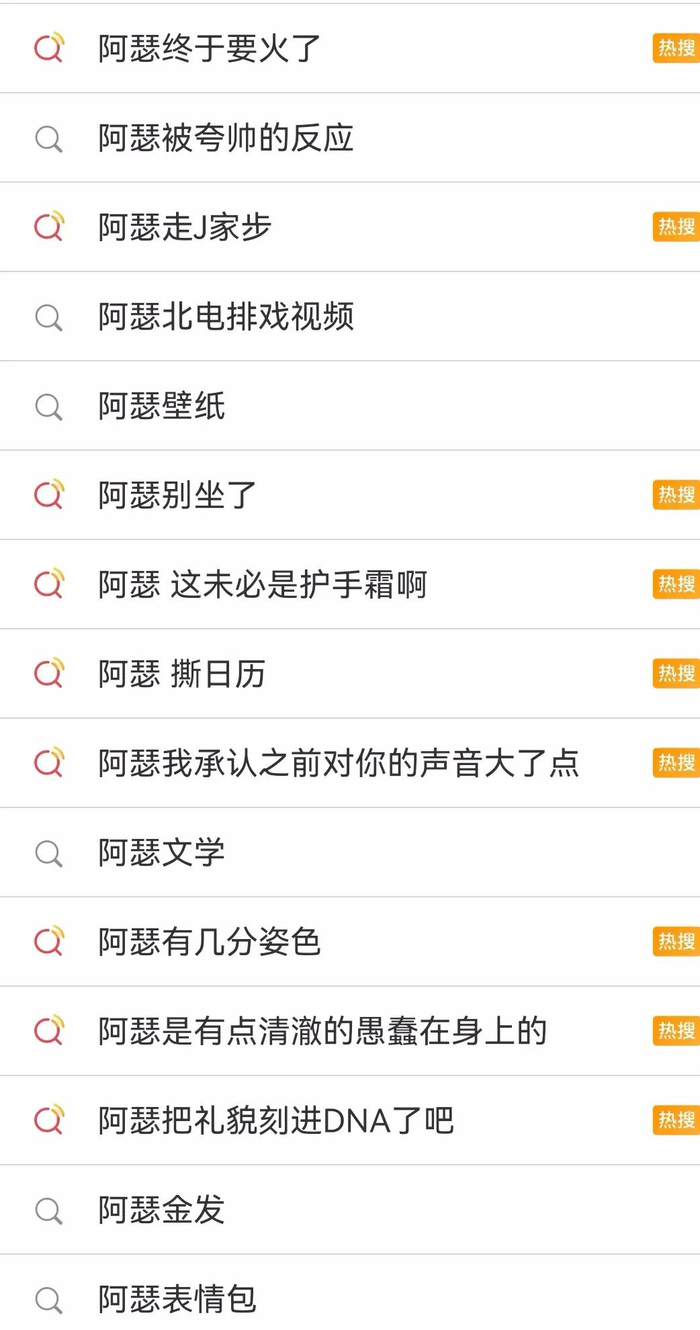Tap suggestion 阿瑟我承认之前对你的声音大了点
This screenshot has width=700, height=1330.
pos(350,763)
